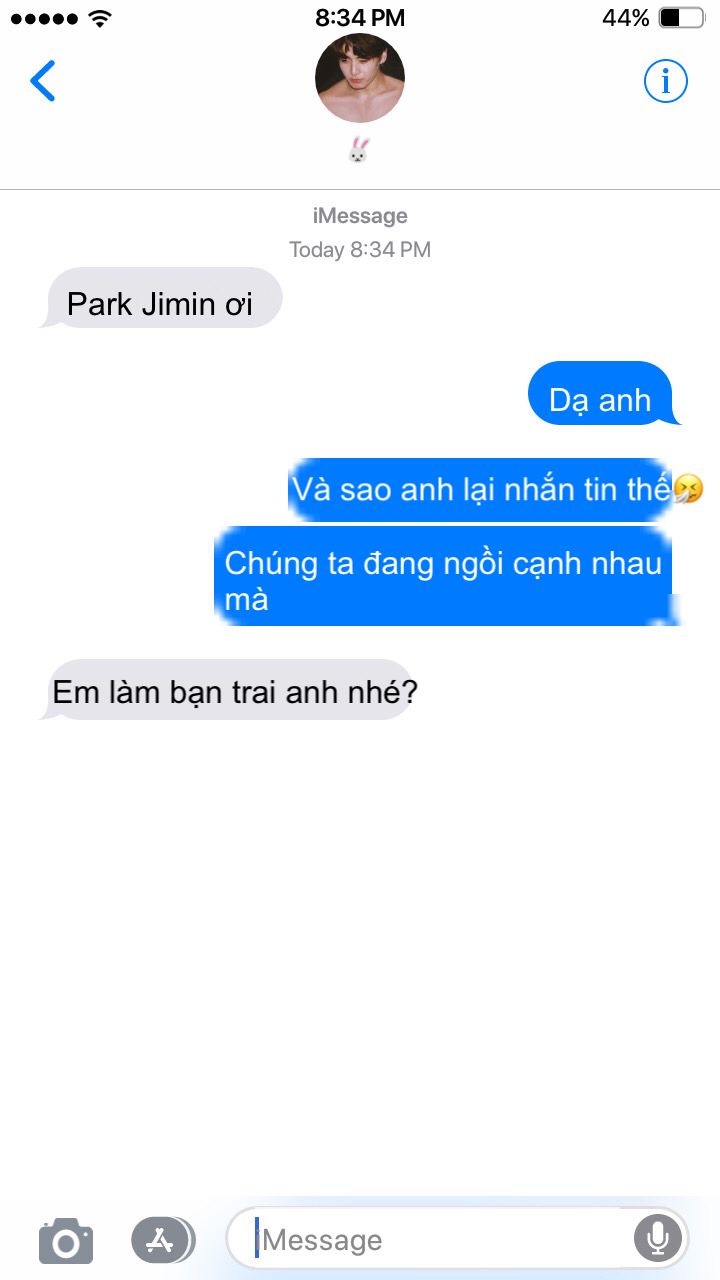Open the conversation details info icon
Screen dimensions: 720x1280
pos(665,81)
